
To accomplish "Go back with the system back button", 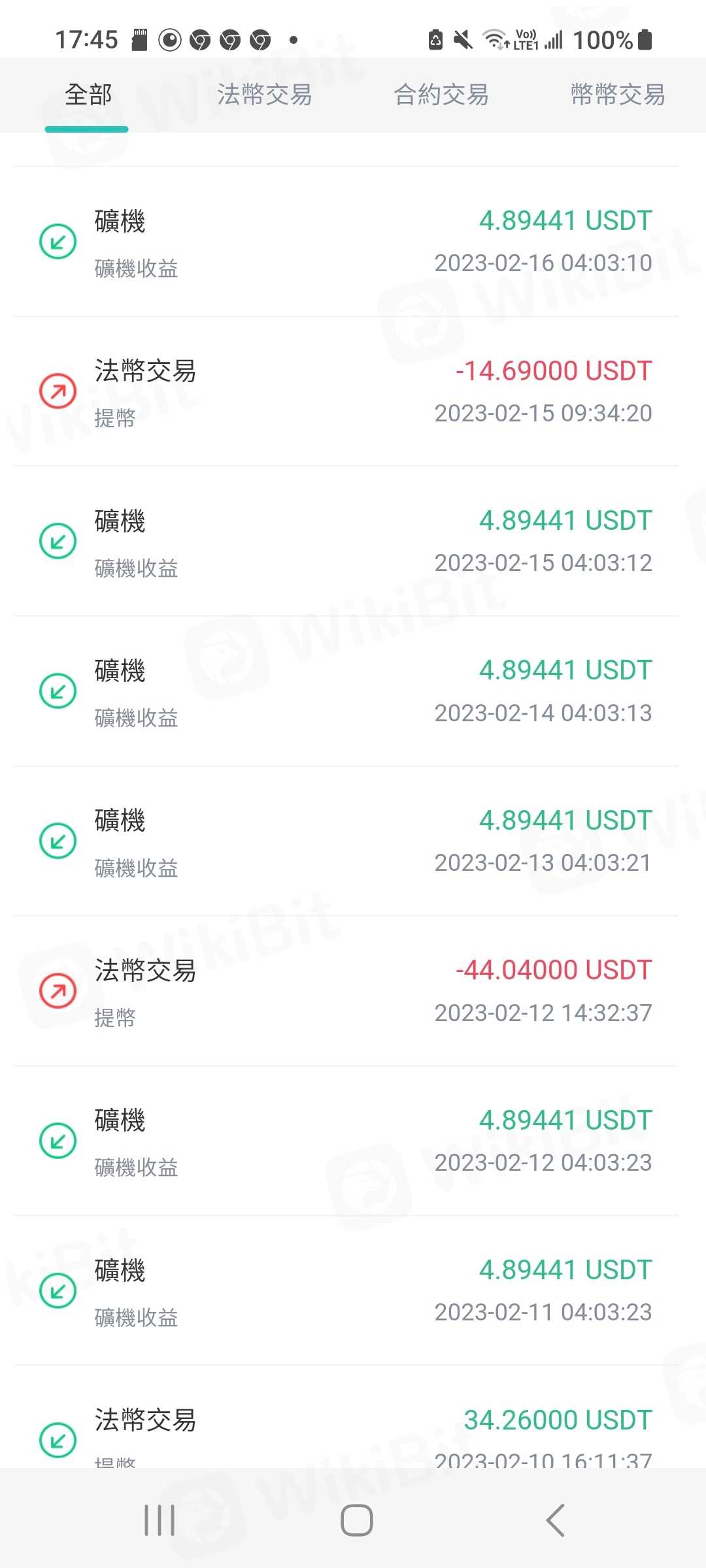I will (555, 1520).
